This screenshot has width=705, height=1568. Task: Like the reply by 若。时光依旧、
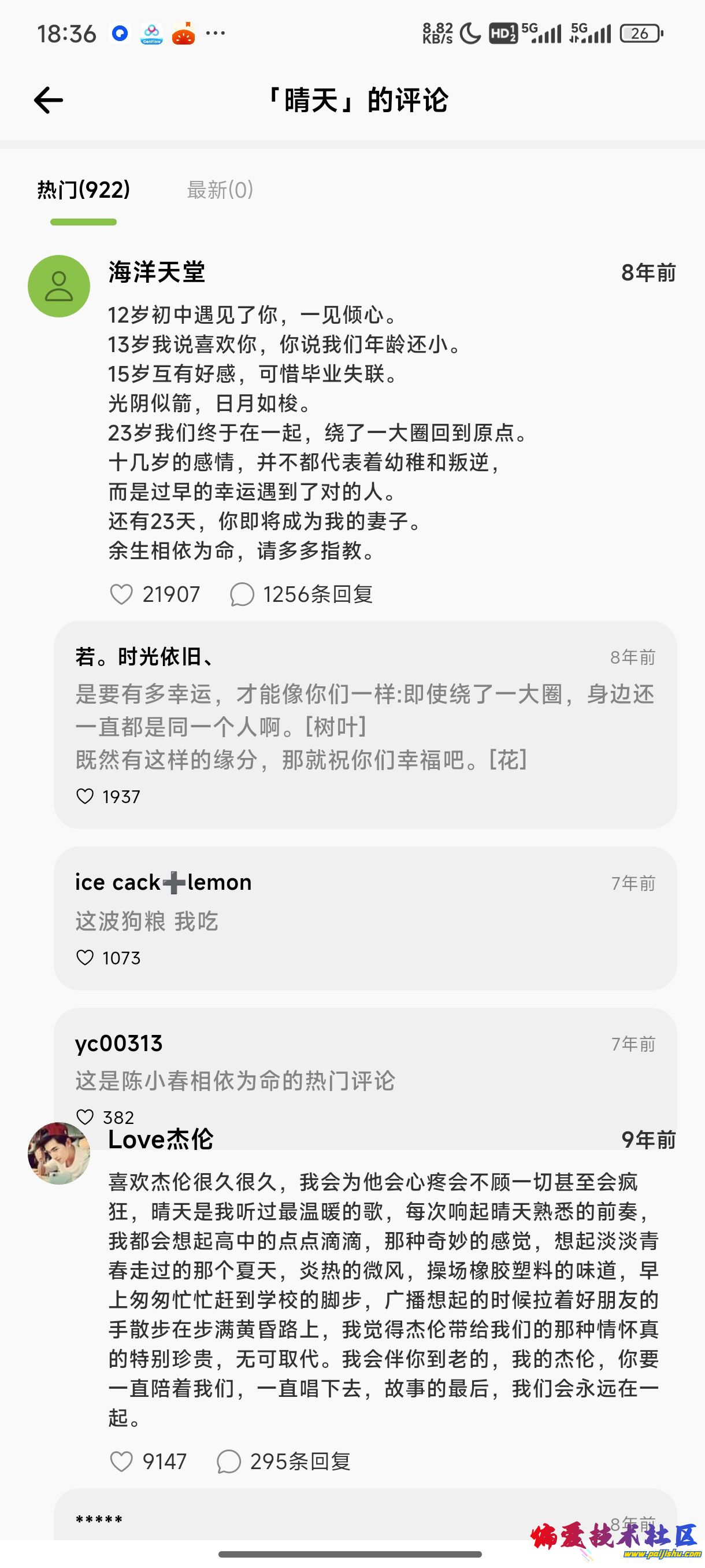coord(85,796)
